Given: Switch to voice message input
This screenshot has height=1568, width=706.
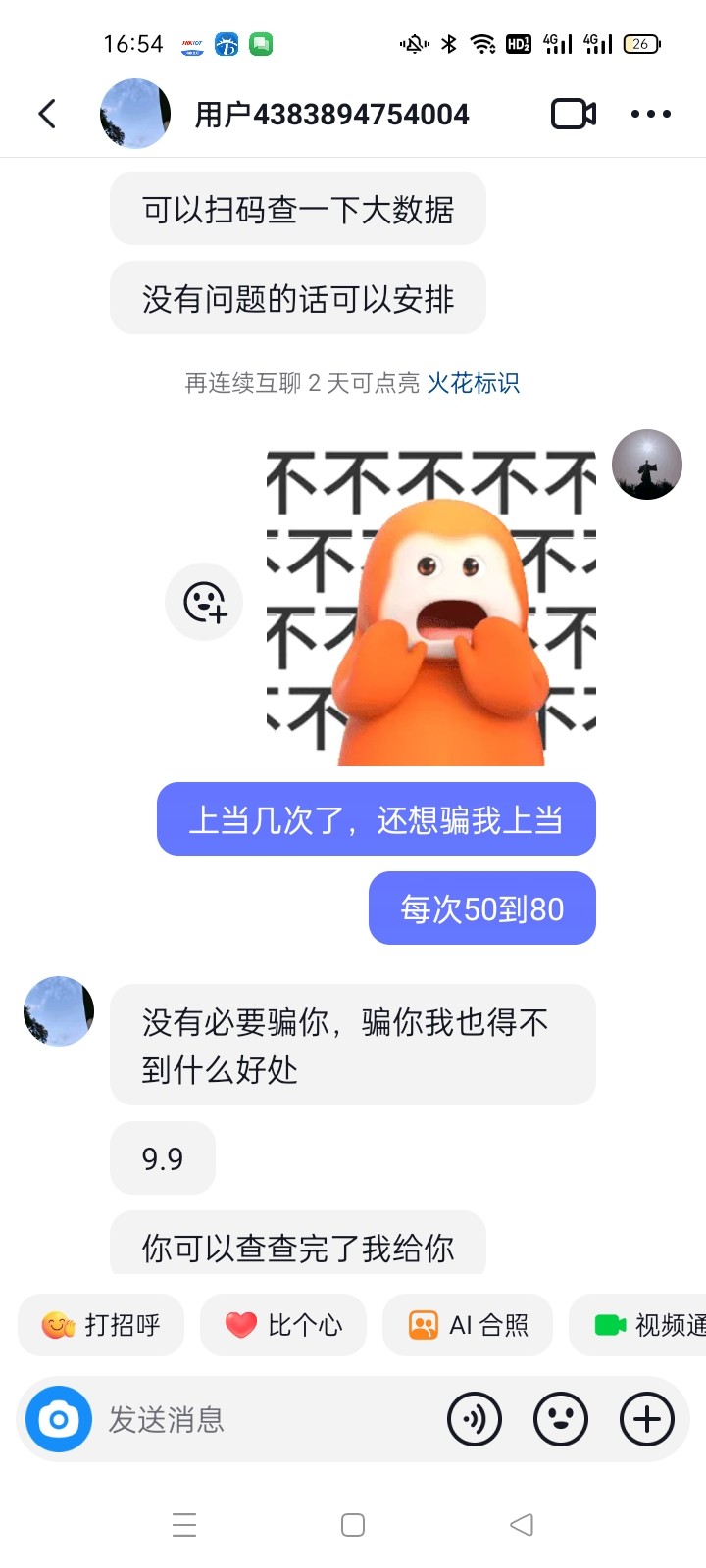Looking at the screenshot, I should [475, 1419].
